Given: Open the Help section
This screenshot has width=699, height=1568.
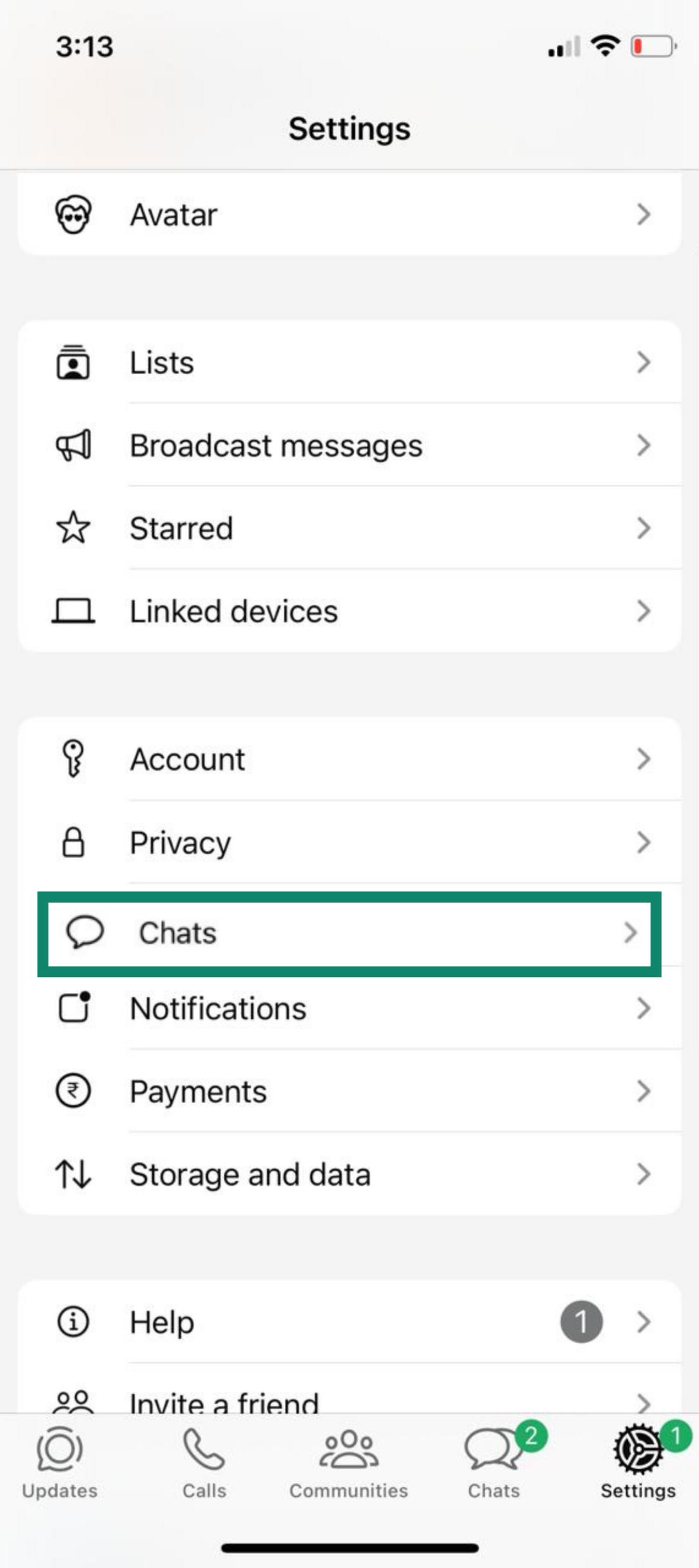Looking at the screenshot, I should click(x=161, y=1321).
